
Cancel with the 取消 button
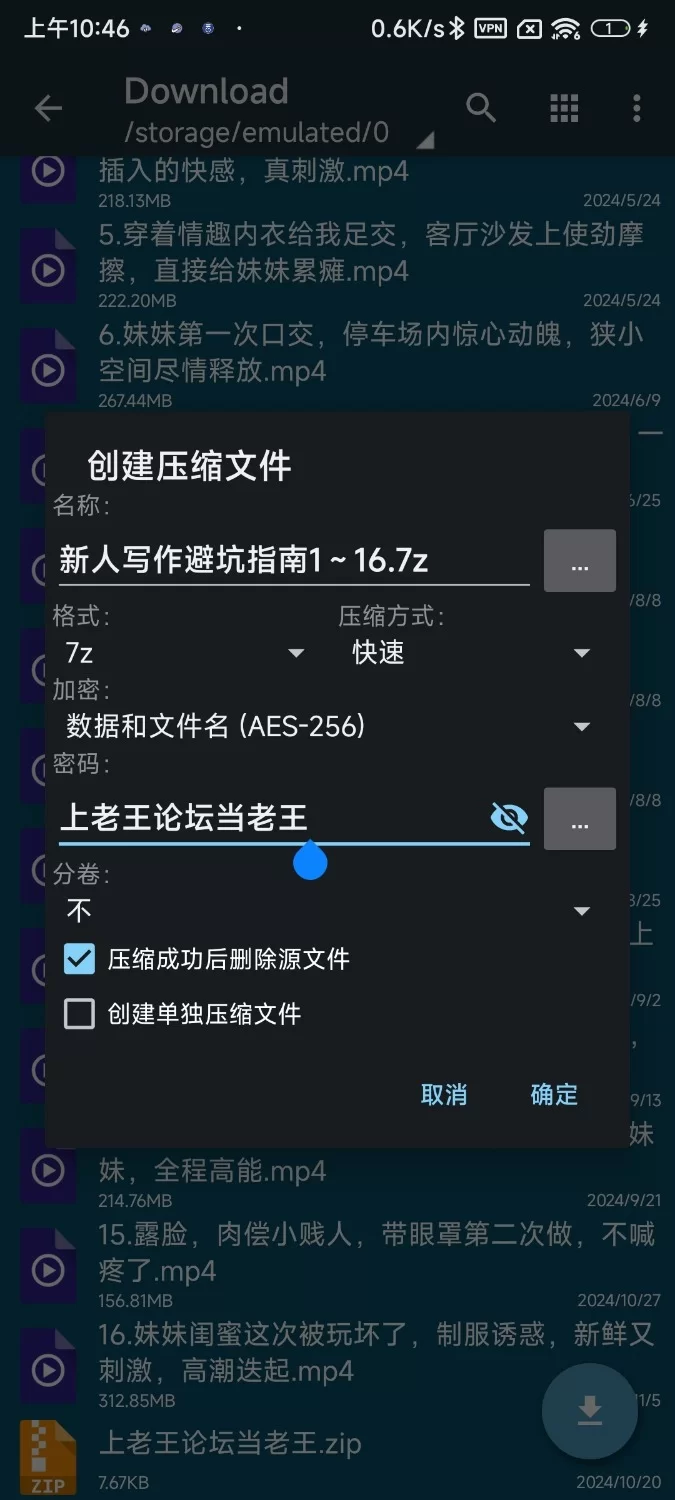[x=444, y=1094]
